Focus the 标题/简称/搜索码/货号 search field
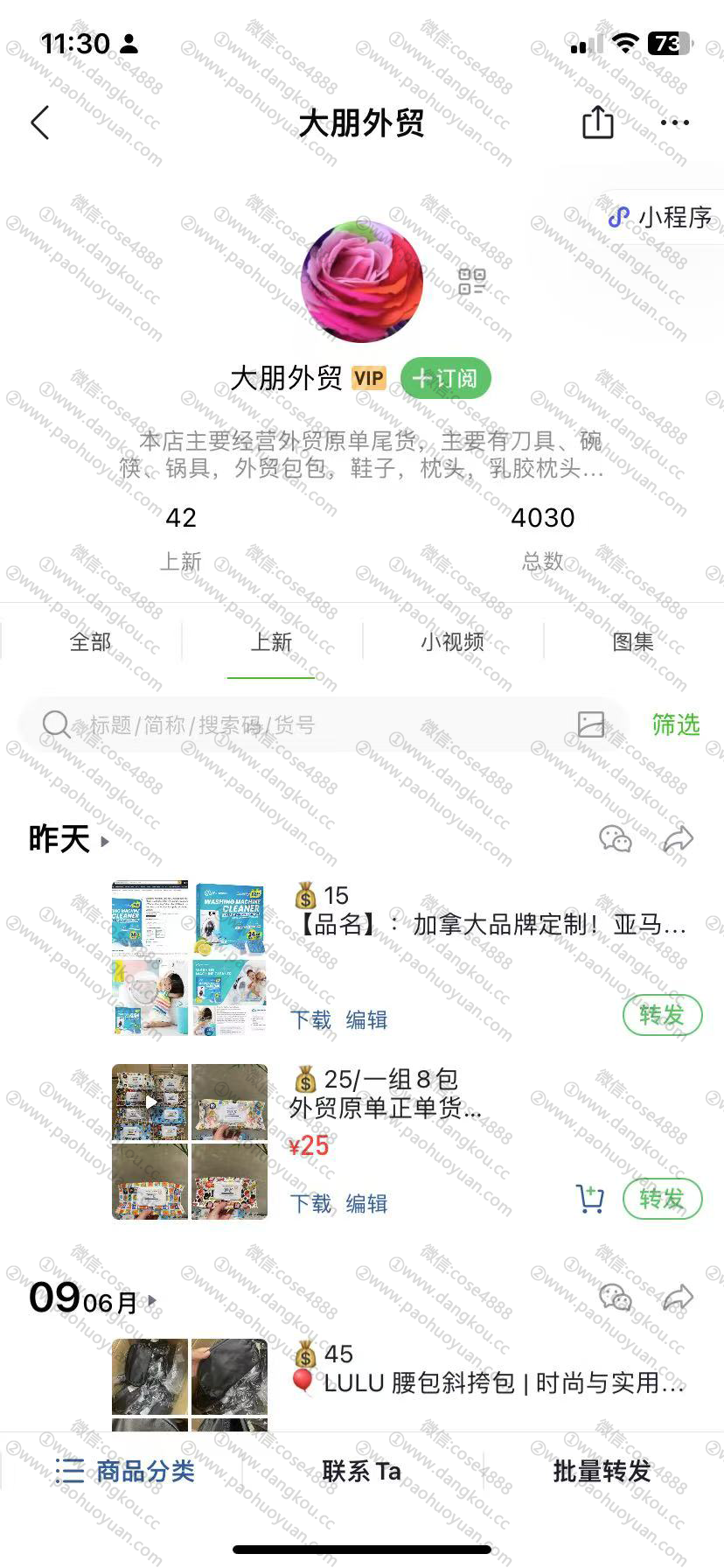724x1568 pixels. (306, 724)
